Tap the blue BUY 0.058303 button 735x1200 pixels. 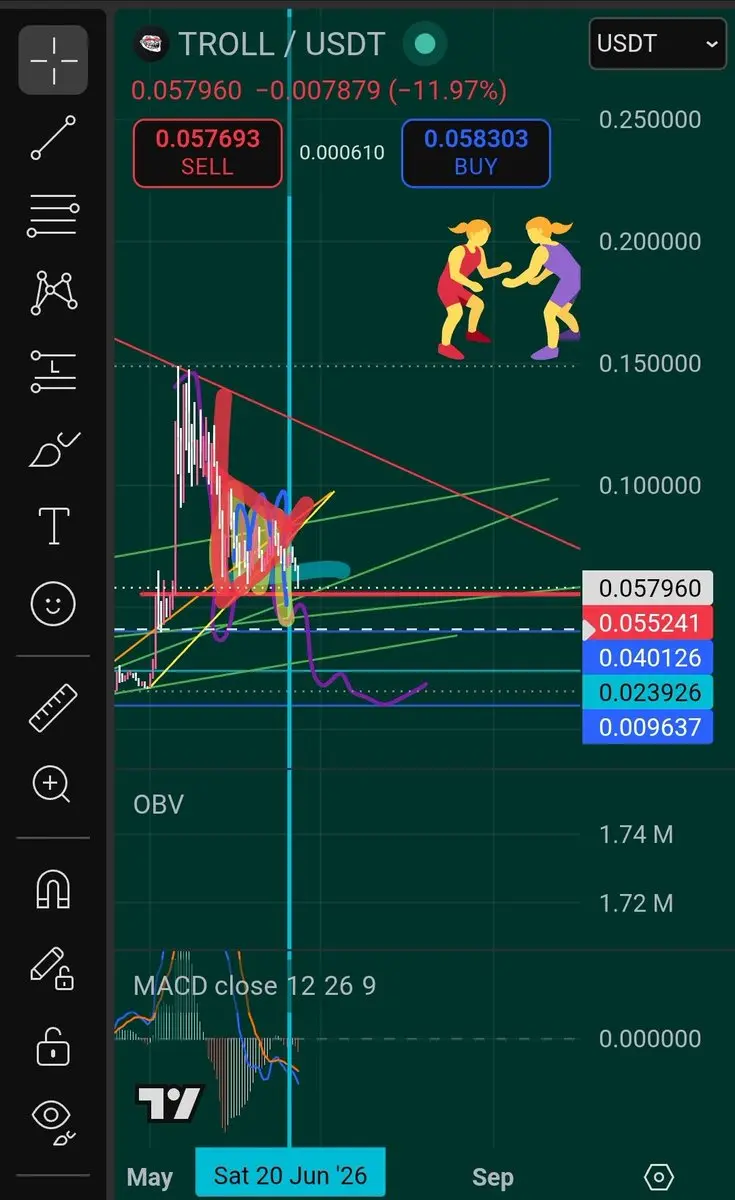point(476,153)
